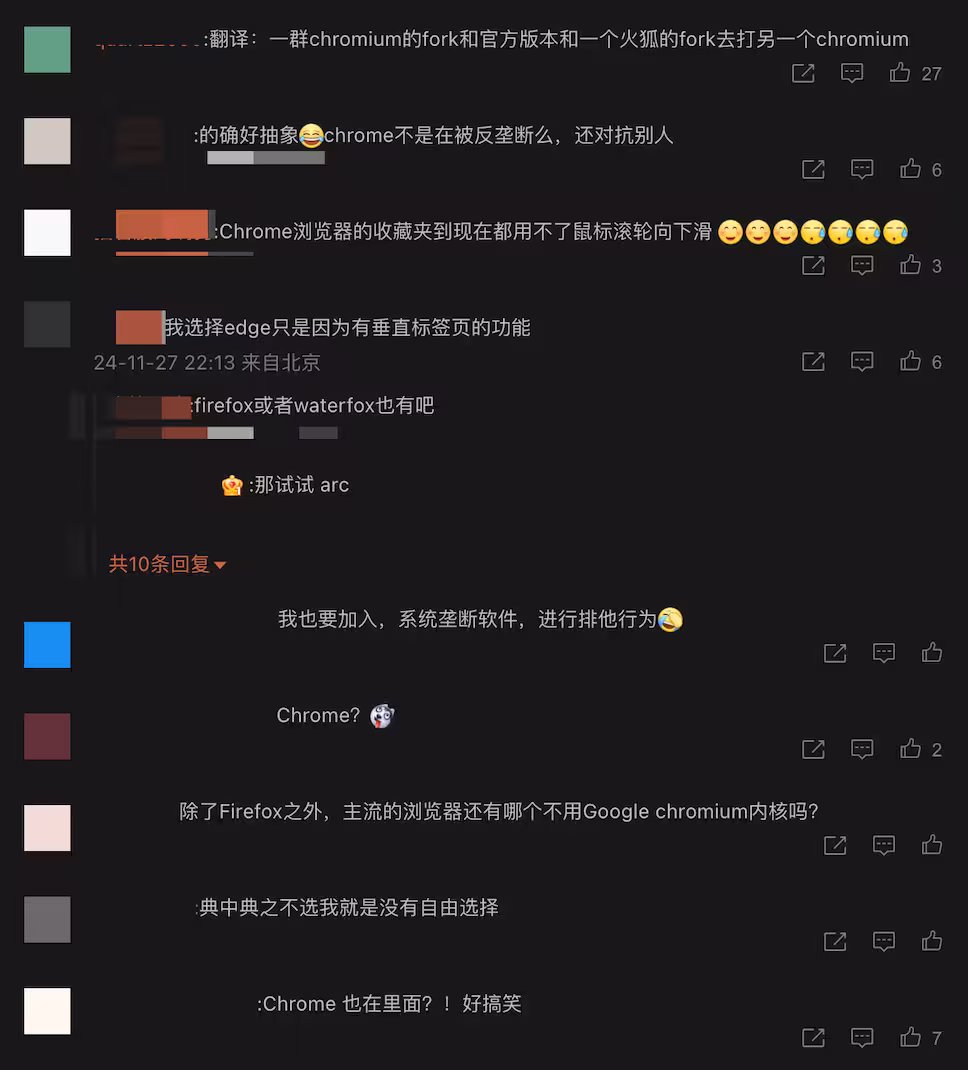
Task: Reply to the 除了Firefox之外 comment
Action: (884, 845)
